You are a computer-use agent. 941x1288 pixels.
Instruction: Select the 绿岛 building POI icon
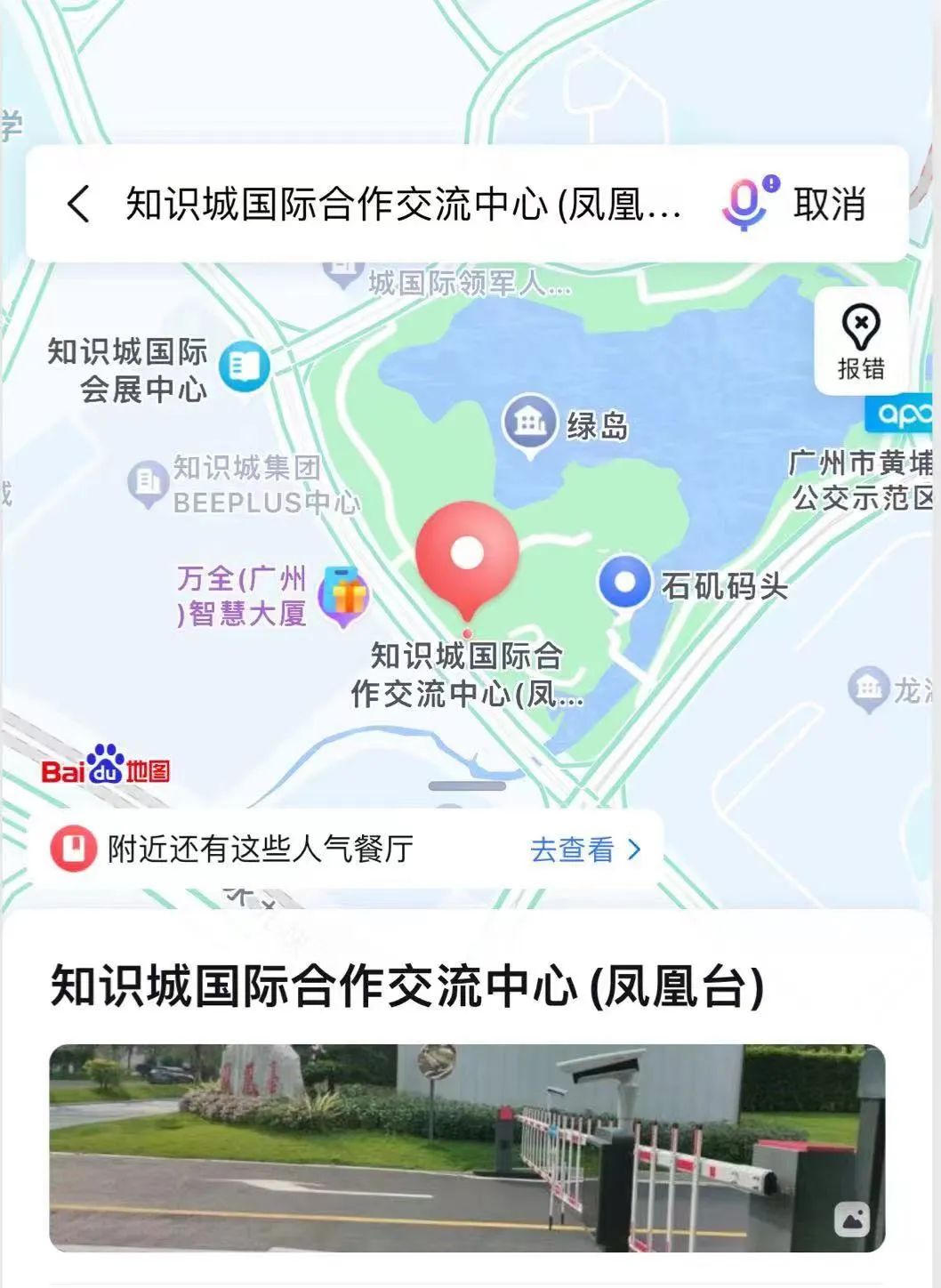point(529,423)
